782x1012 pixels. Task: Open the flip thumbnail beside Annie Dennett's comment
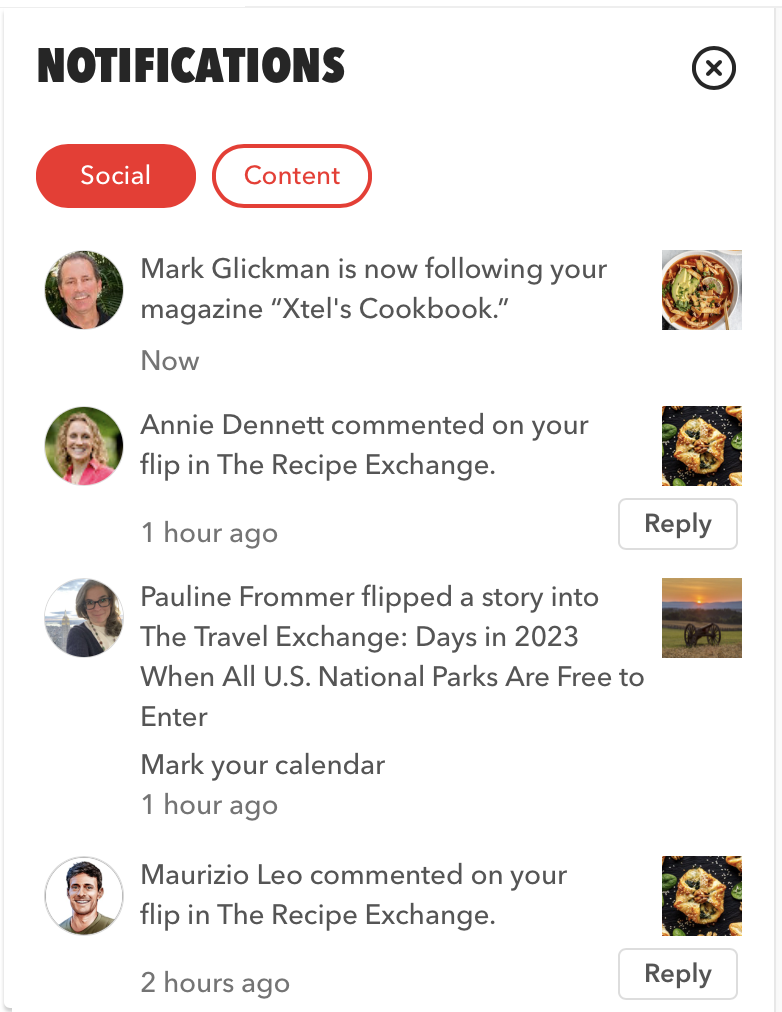701,446
